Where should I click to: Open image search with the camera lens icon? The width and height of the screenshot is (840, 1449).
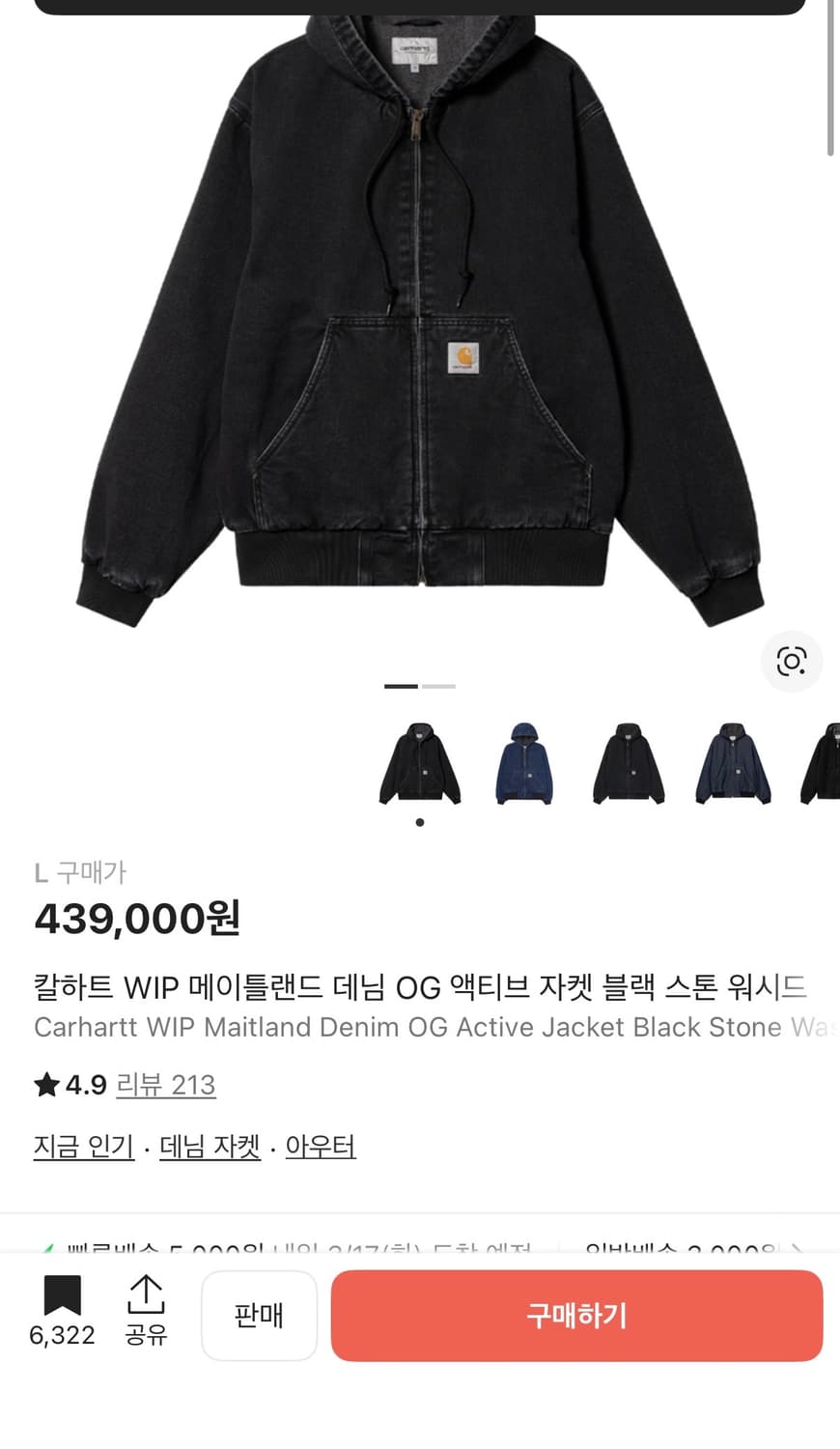792,662
